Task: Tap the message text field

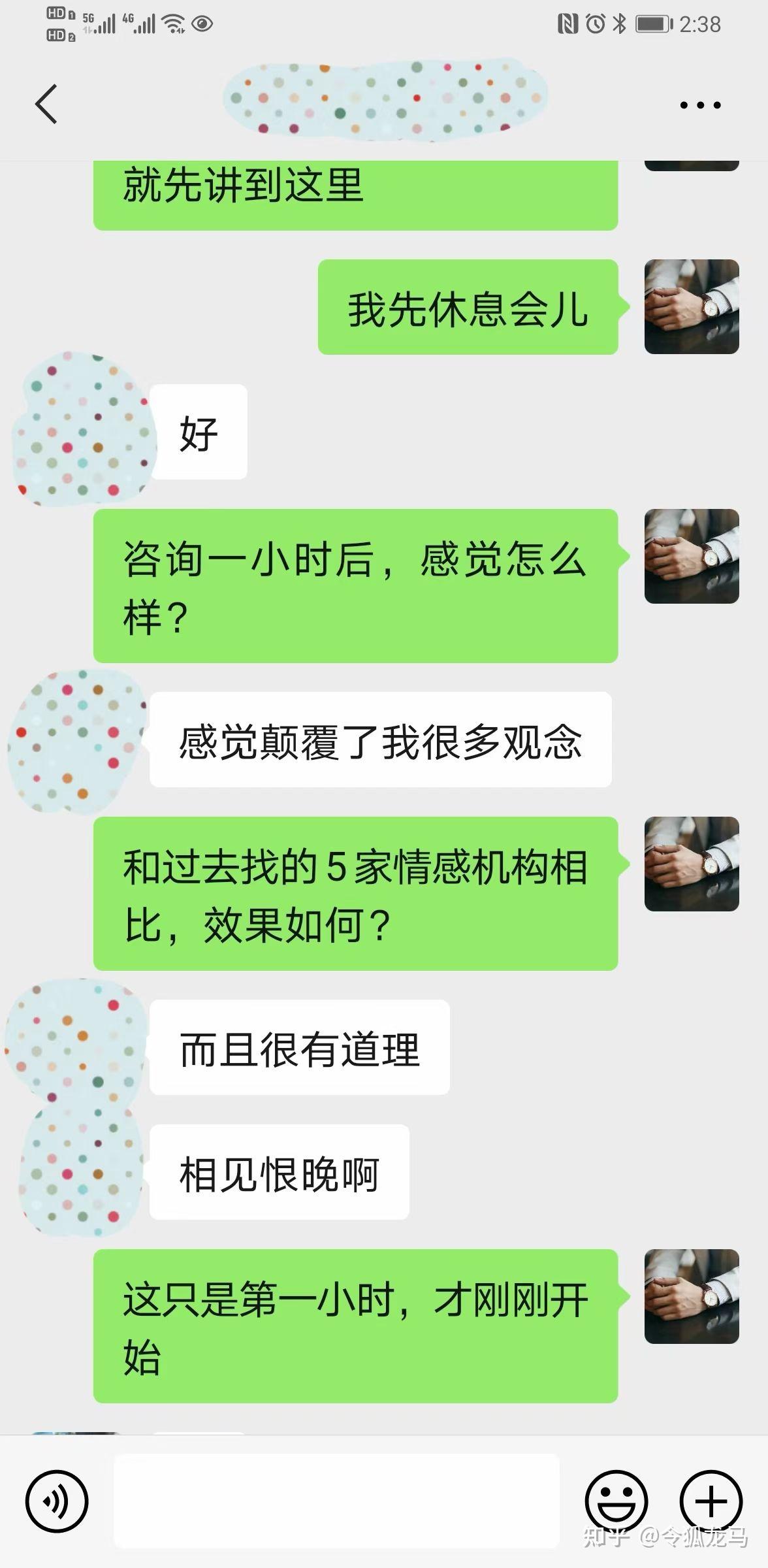Action: tap(337, 1501)
